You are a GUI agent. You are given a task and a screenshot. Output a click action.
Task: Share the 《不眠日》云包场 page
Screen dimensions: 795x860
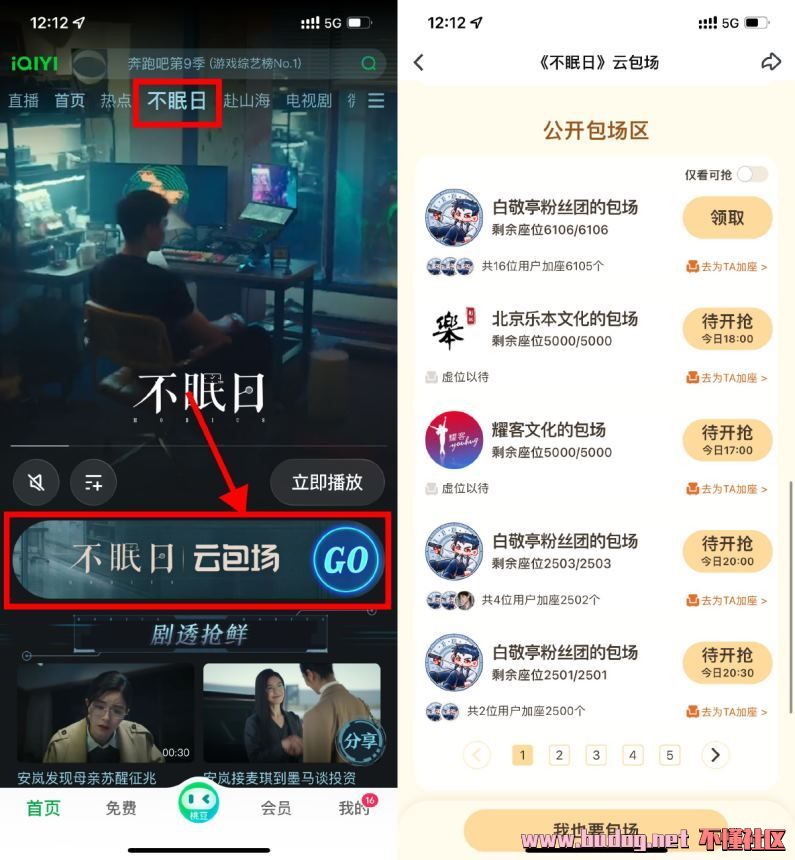770,62
